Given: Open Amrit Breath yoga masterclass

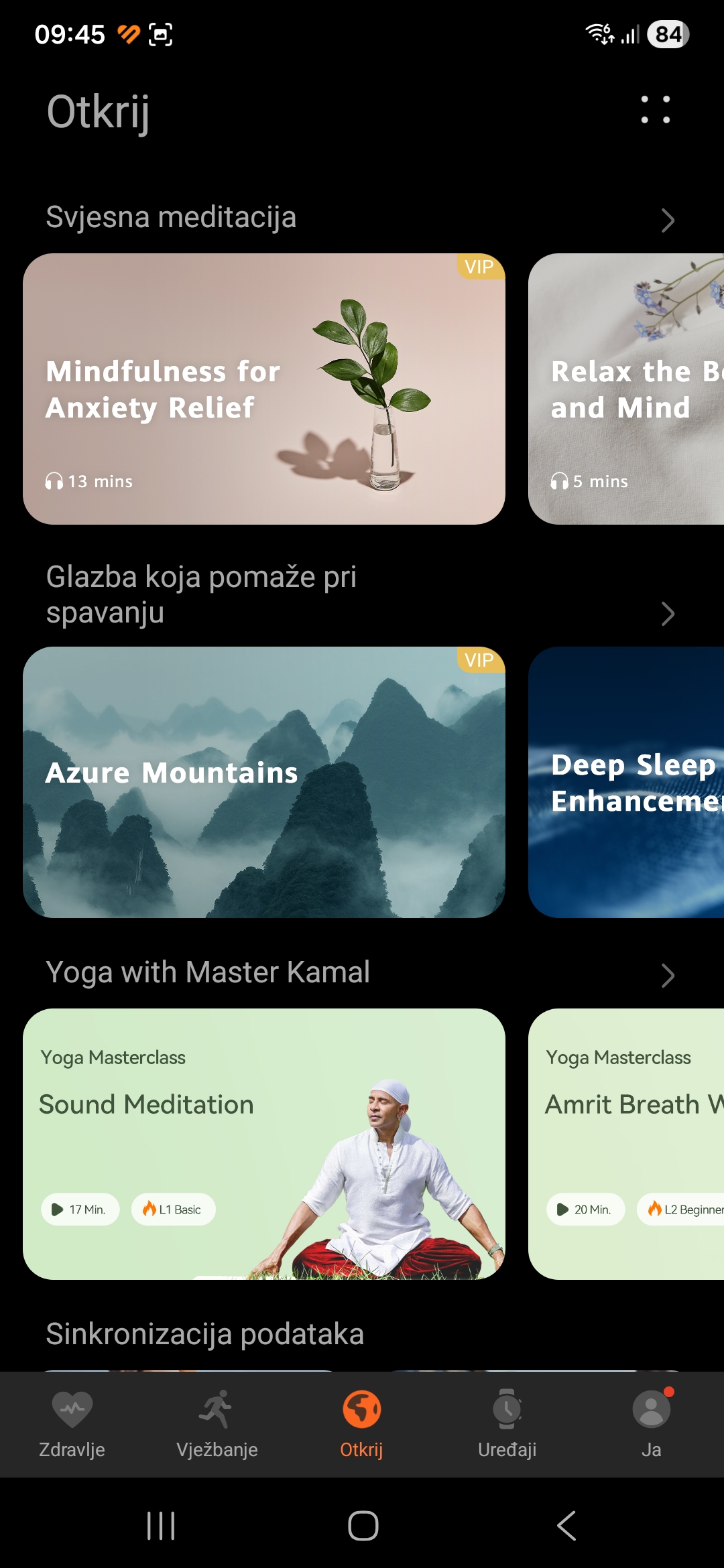Looking at the screenshot, I should (x=625, y=1144).
